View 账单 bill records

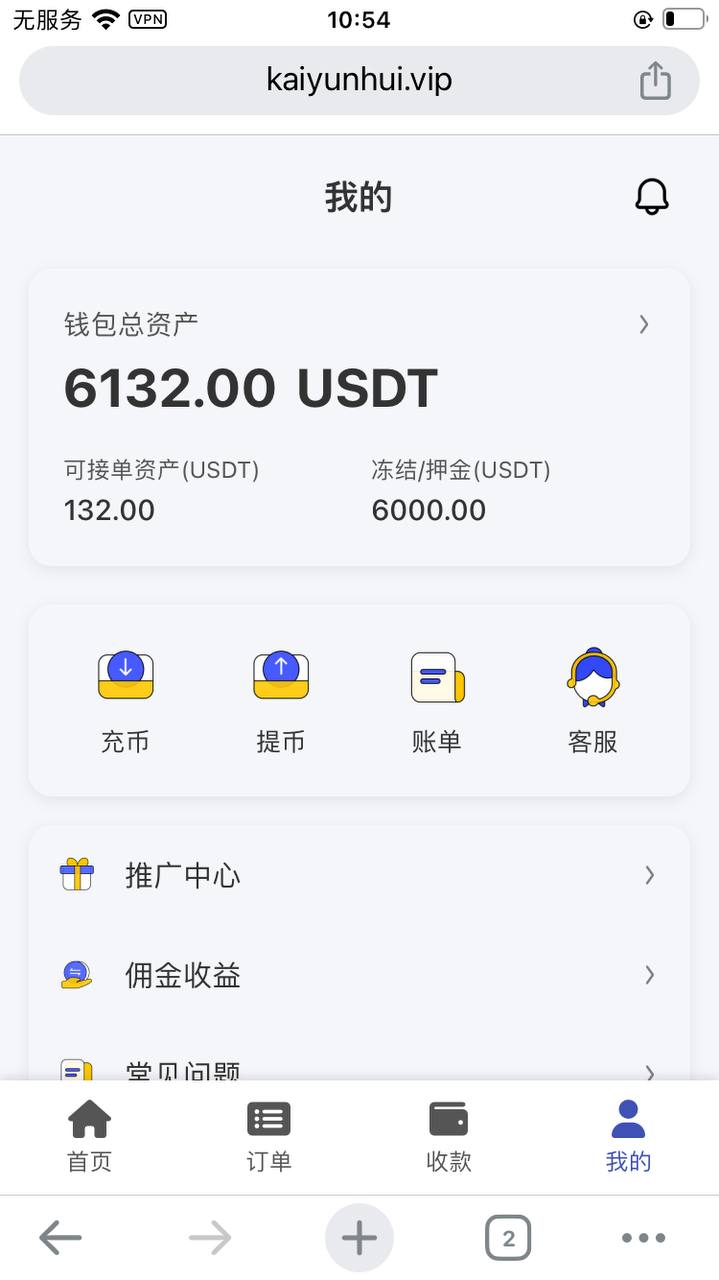point(437,700)
